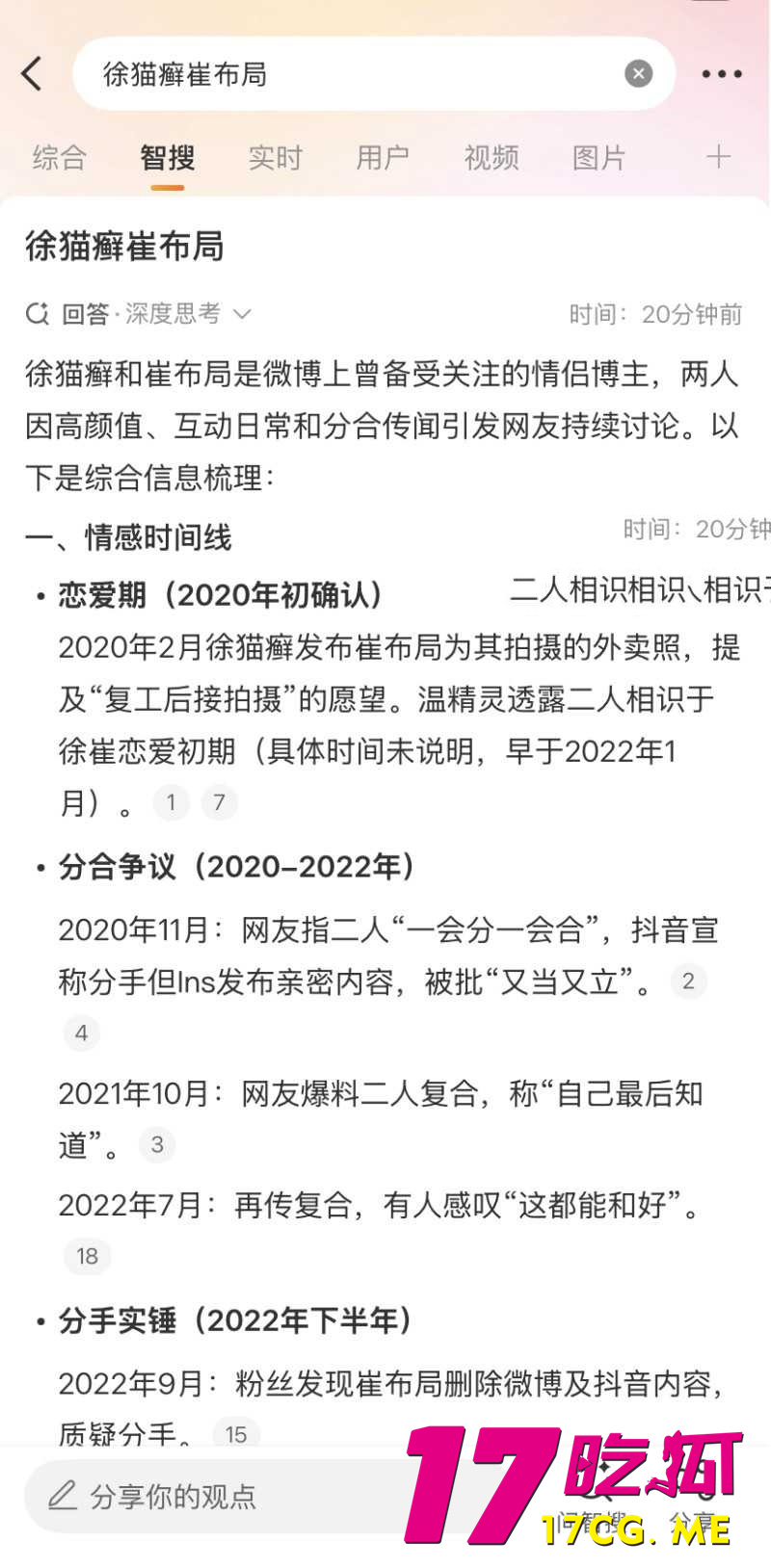Viewport: 771px width, 1568px height.
Task: Open the 用户 tab
Action: 383,157
